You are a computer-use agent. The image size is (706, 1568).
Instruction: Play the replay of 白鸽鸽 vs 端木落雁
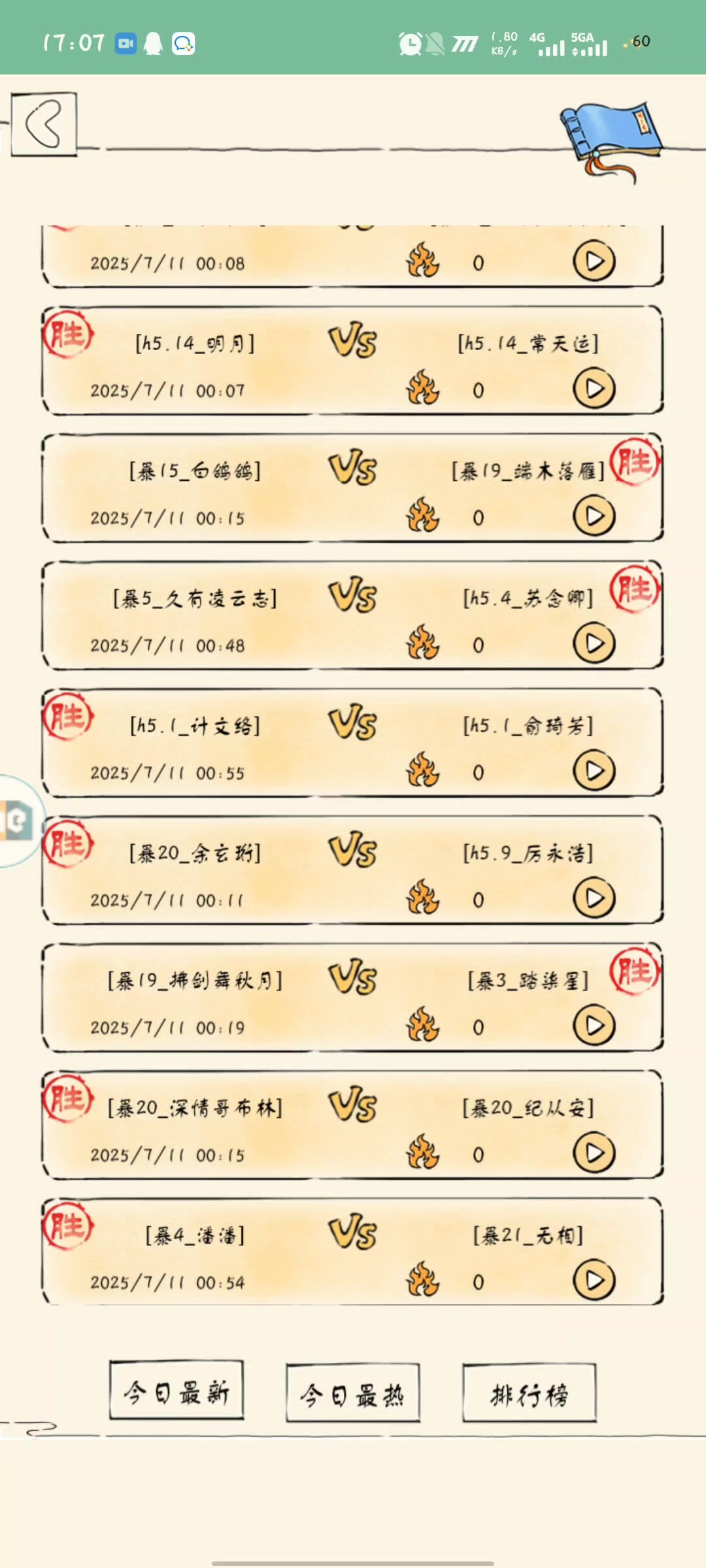coord(594,516)
